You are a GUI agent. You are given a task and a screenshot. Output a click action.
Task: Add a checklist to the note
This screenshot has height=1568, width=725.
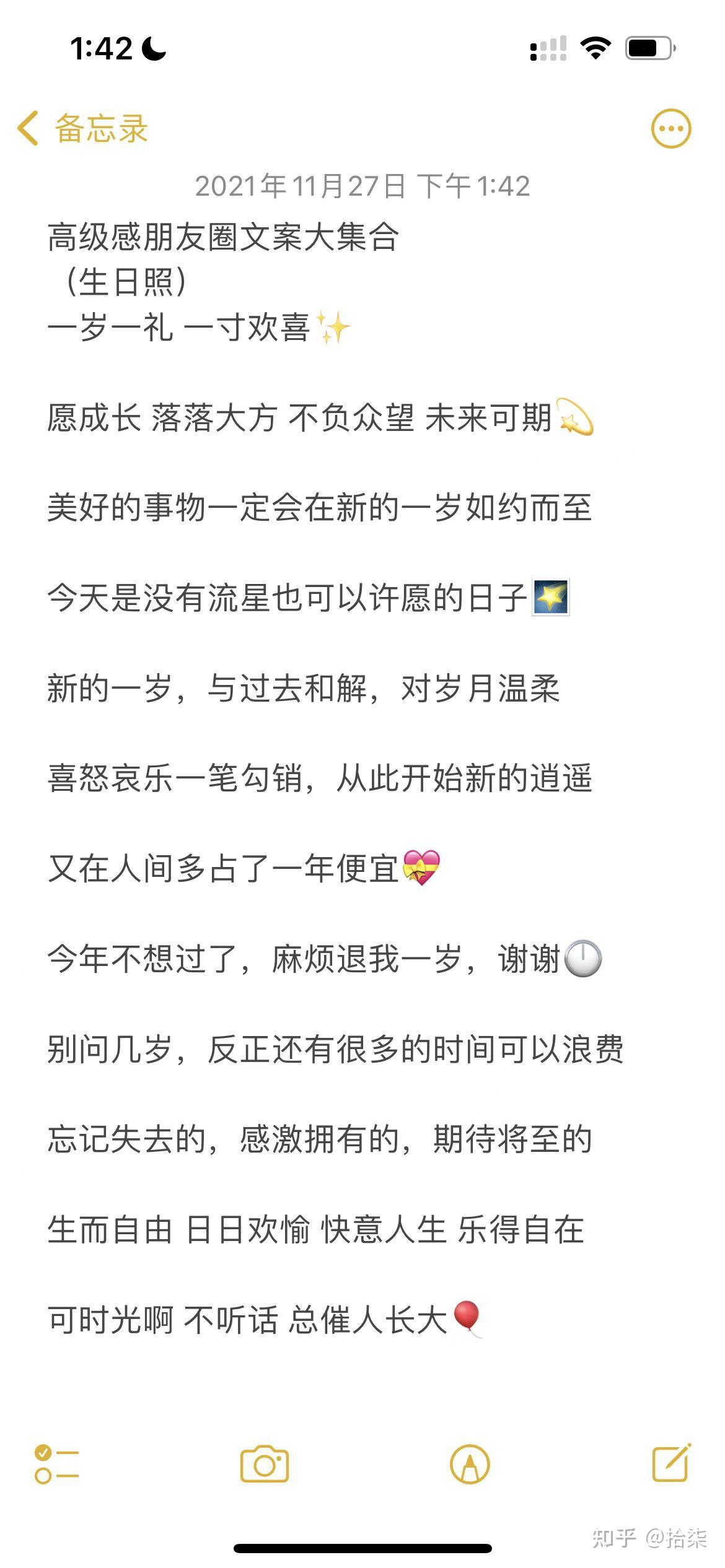(56, 1465)
